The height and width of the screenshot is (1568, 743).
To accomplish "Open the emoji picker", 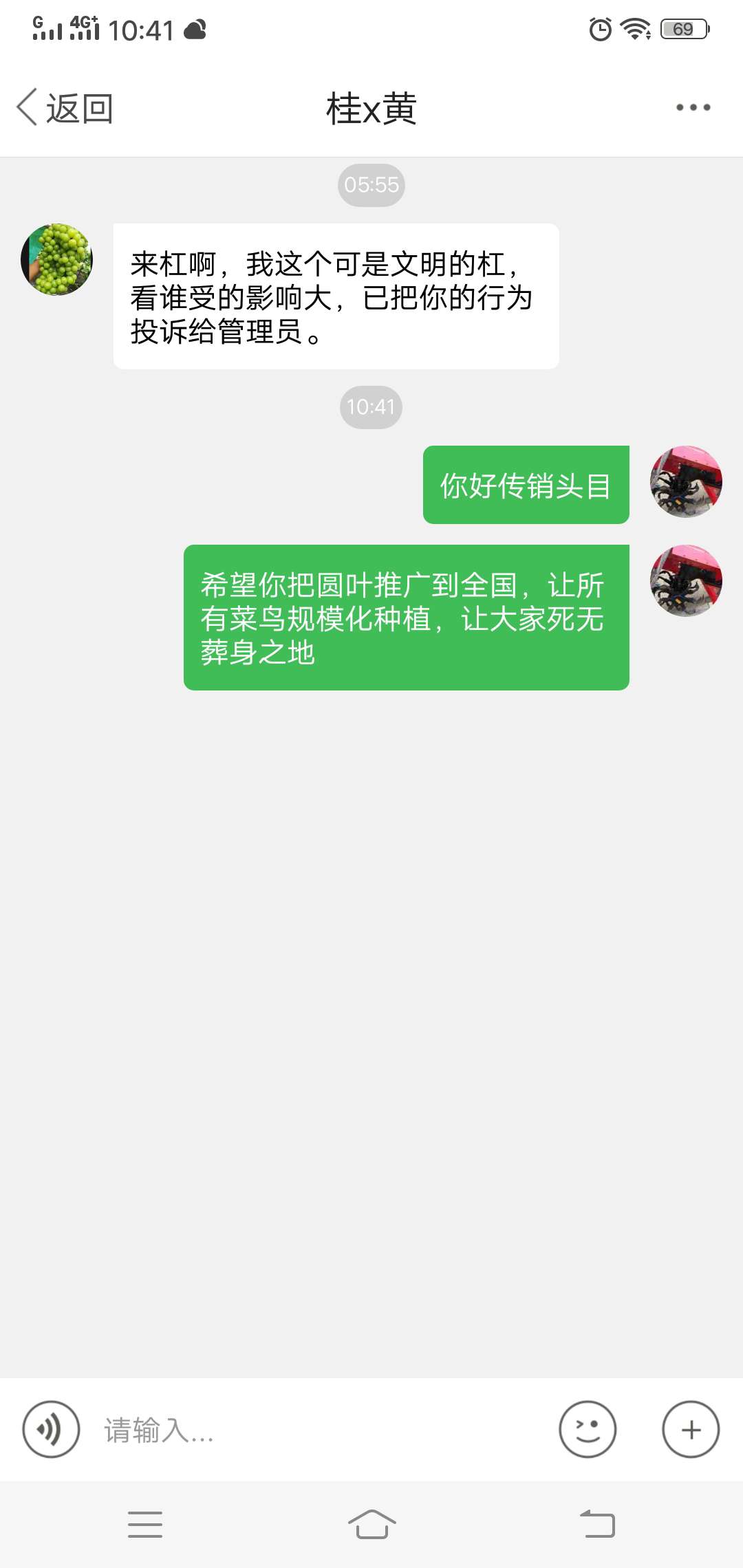I will (588, 1429).
